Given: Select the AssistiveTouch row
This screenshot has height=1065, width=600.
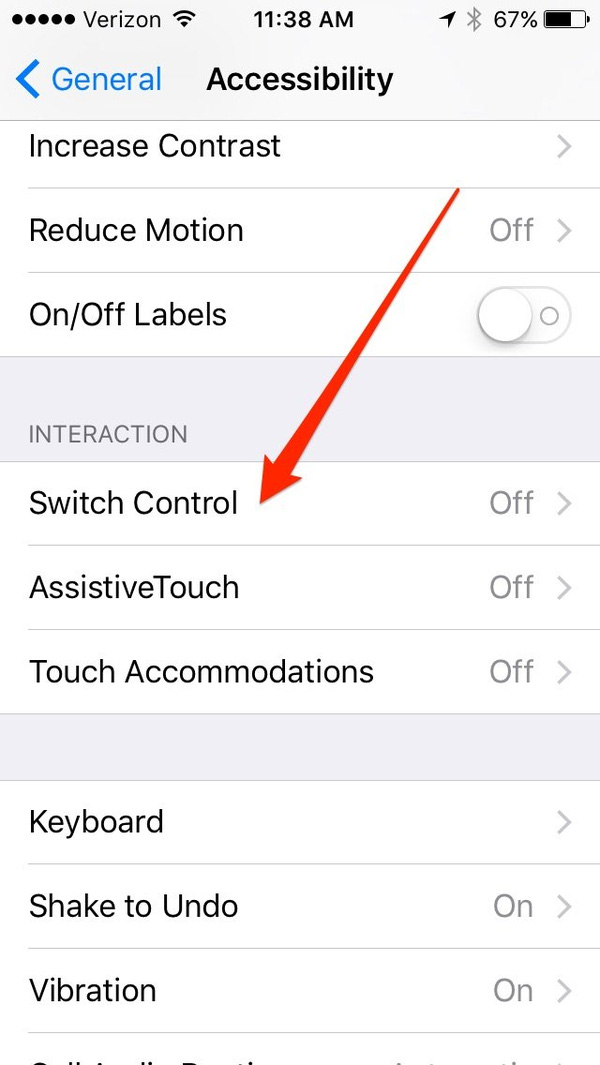Looking at the screenshot, I should coord(300,587).
